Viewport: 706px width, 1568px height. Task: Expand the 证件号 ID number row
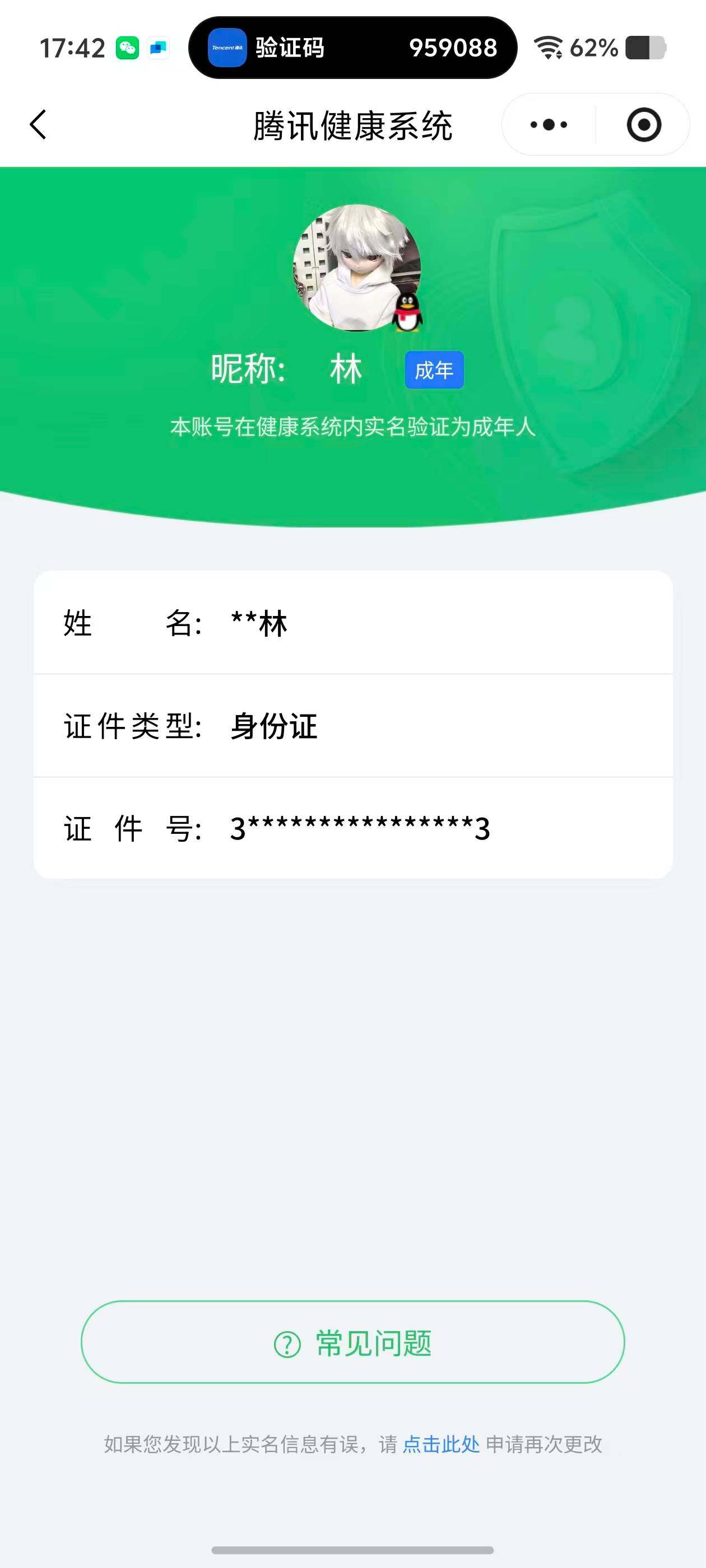coord(352,828)
